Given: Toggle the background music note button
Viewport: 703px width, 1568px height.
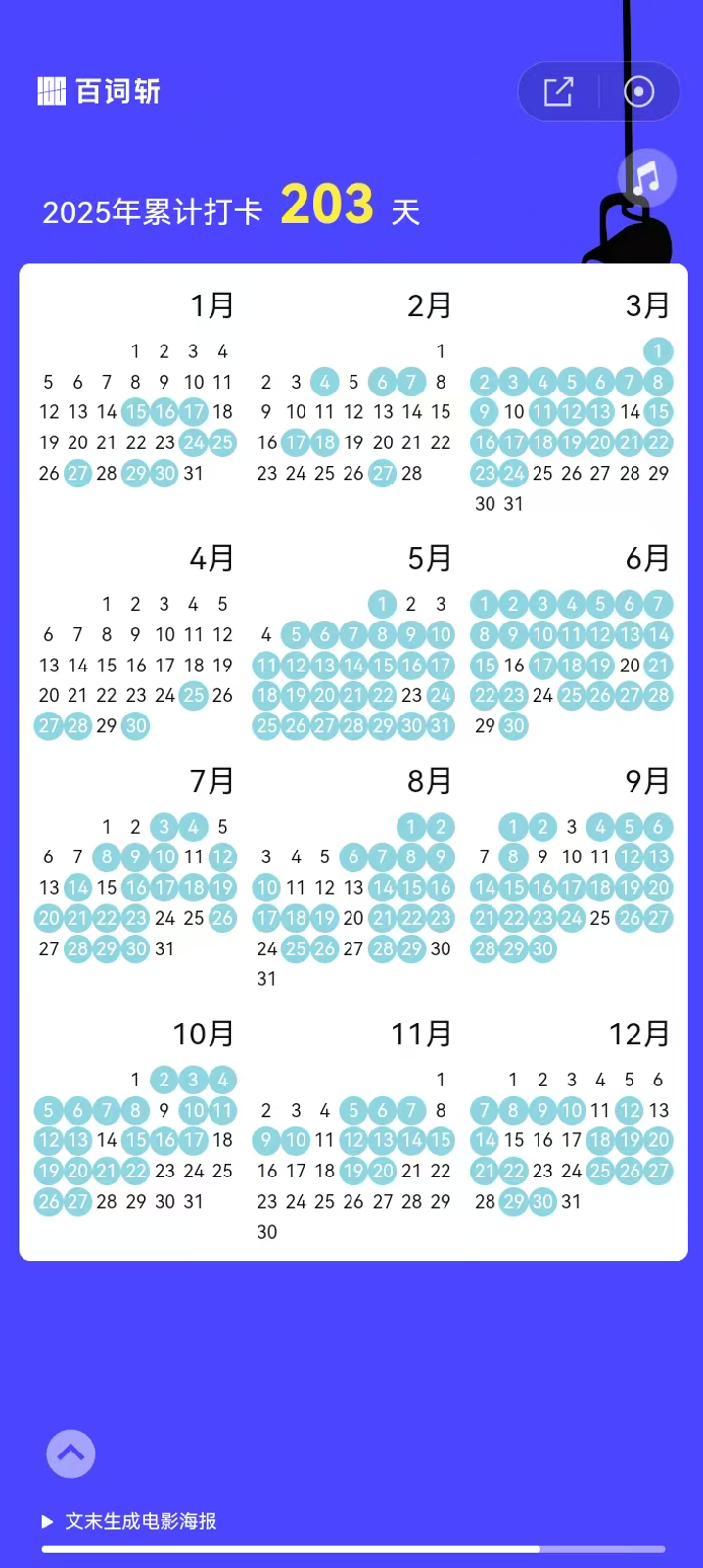Looking at the screenshot, I should click(646, 178).
